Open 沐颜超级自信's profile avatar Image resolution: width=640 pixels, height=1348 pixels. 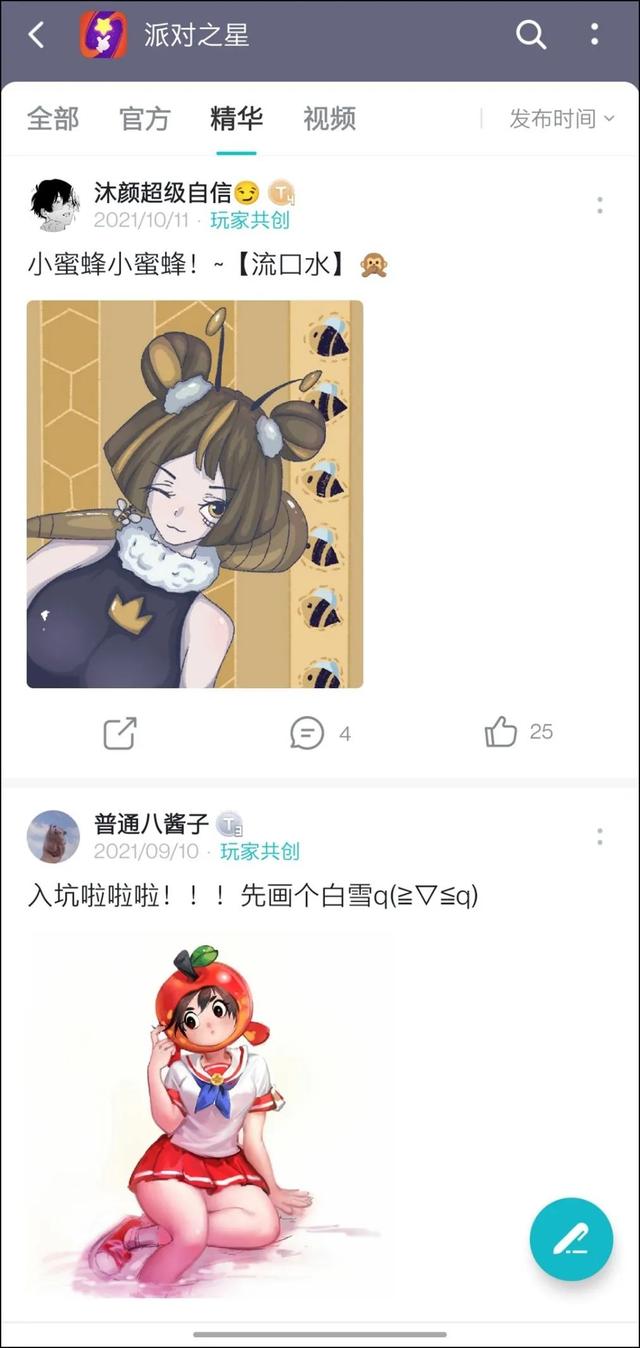point(54,205)
